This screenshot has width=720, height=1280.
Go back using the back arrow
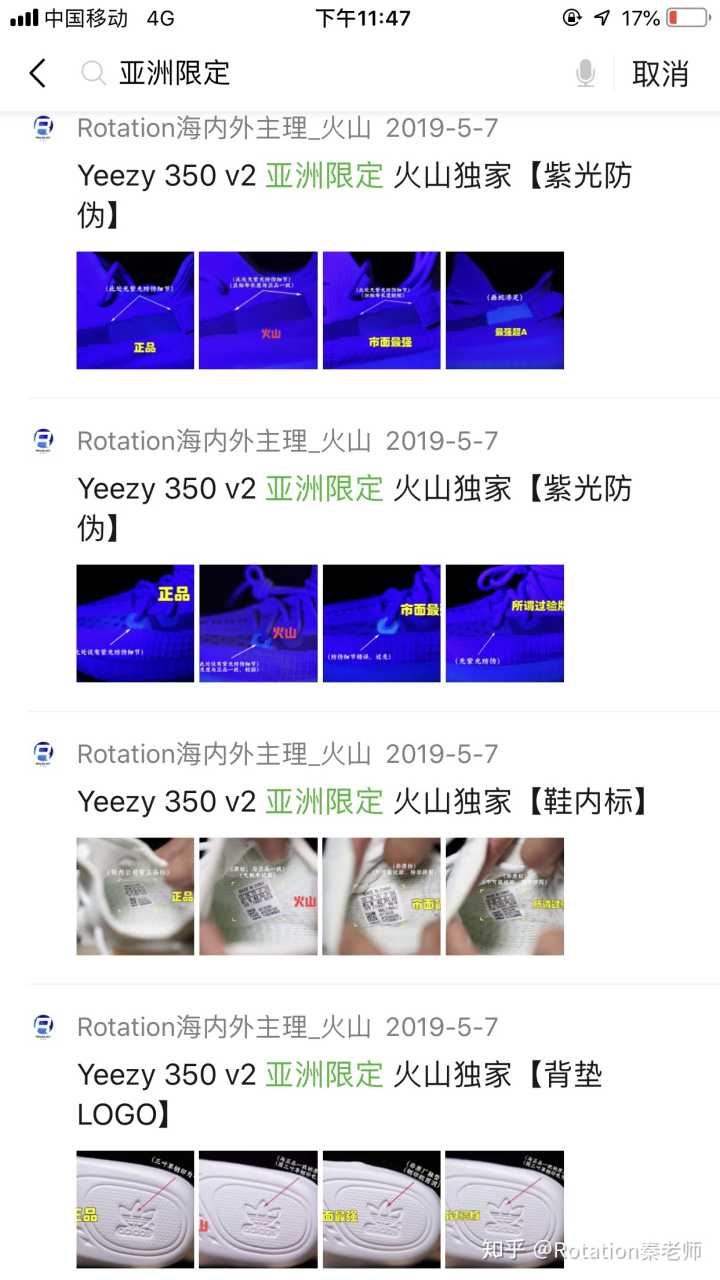click(x=38, y=73)
